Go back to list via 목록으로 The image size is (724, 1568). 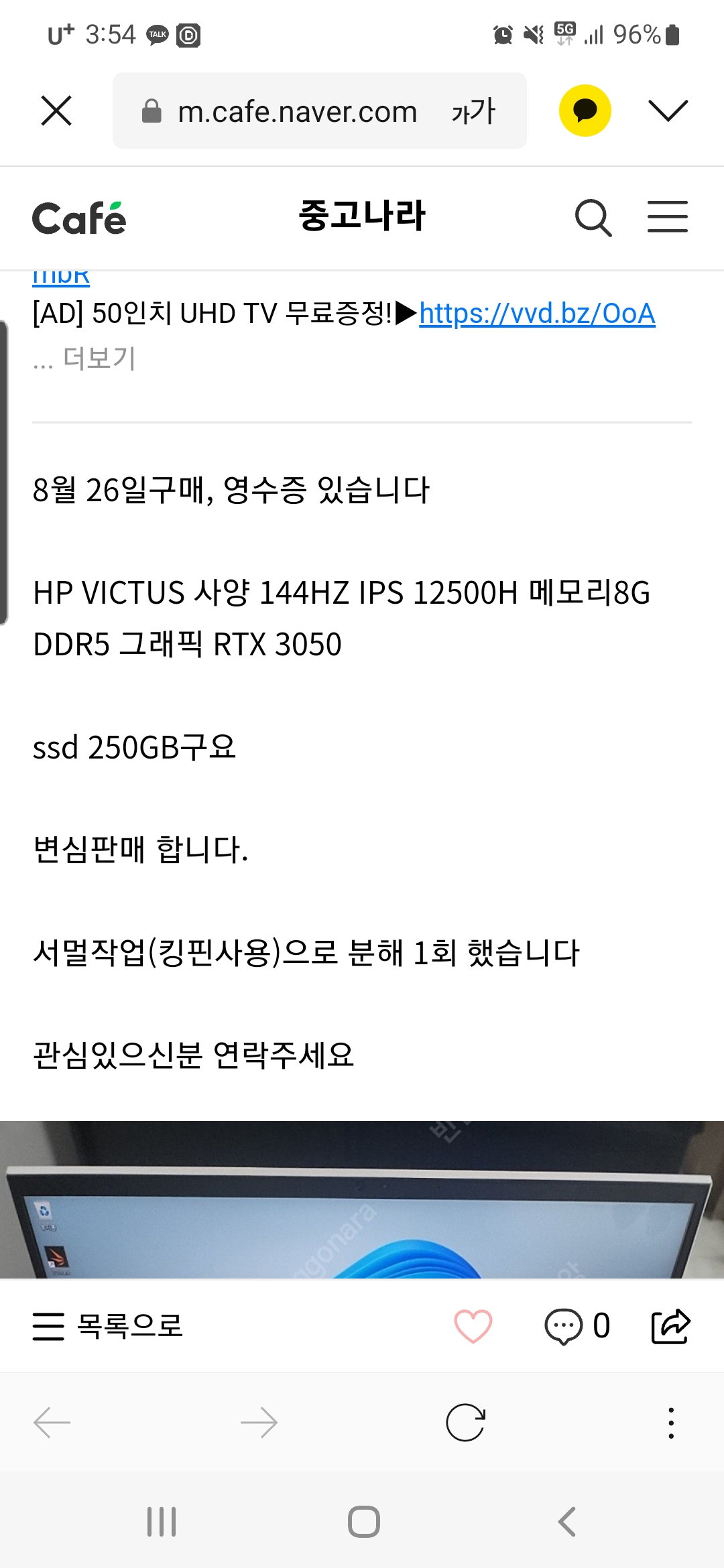tap(108, 1325)
